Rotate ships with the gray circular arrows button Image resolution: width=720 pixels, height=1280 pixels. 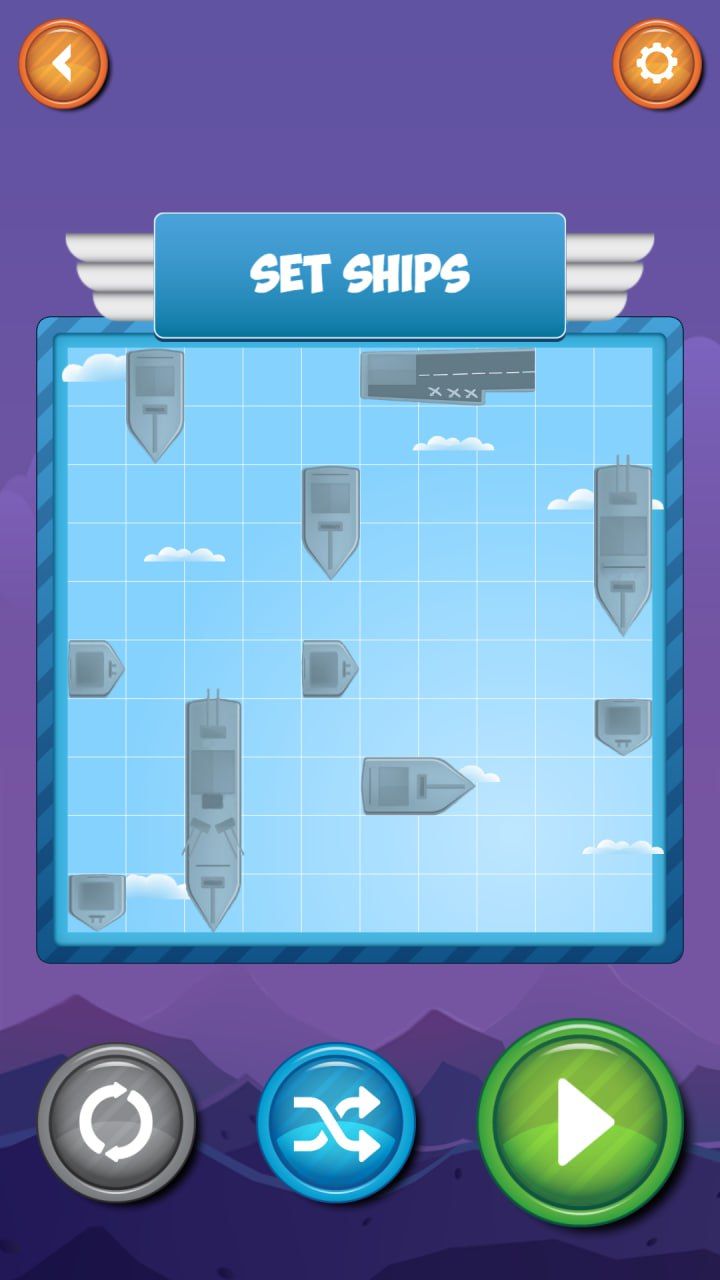117,1122
